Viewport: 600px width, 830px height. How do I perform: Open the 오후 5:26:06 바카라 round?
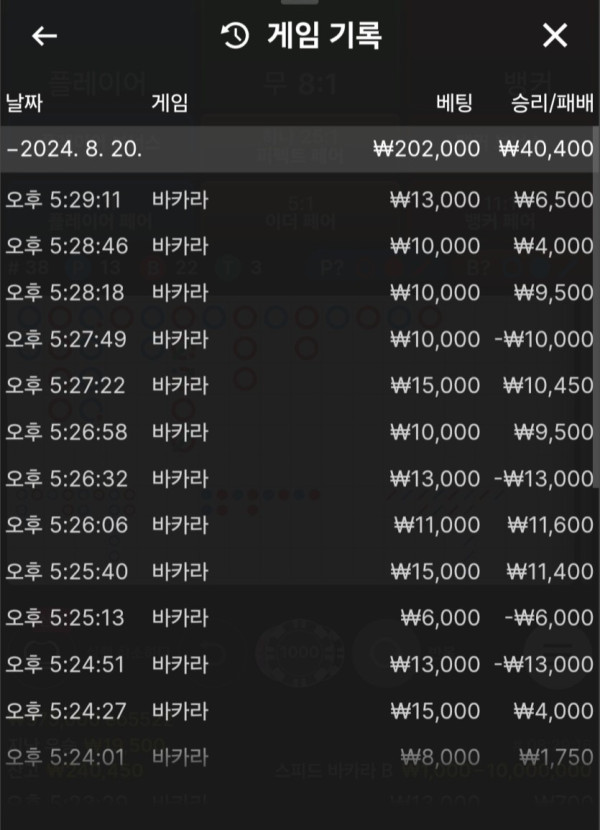299,524
